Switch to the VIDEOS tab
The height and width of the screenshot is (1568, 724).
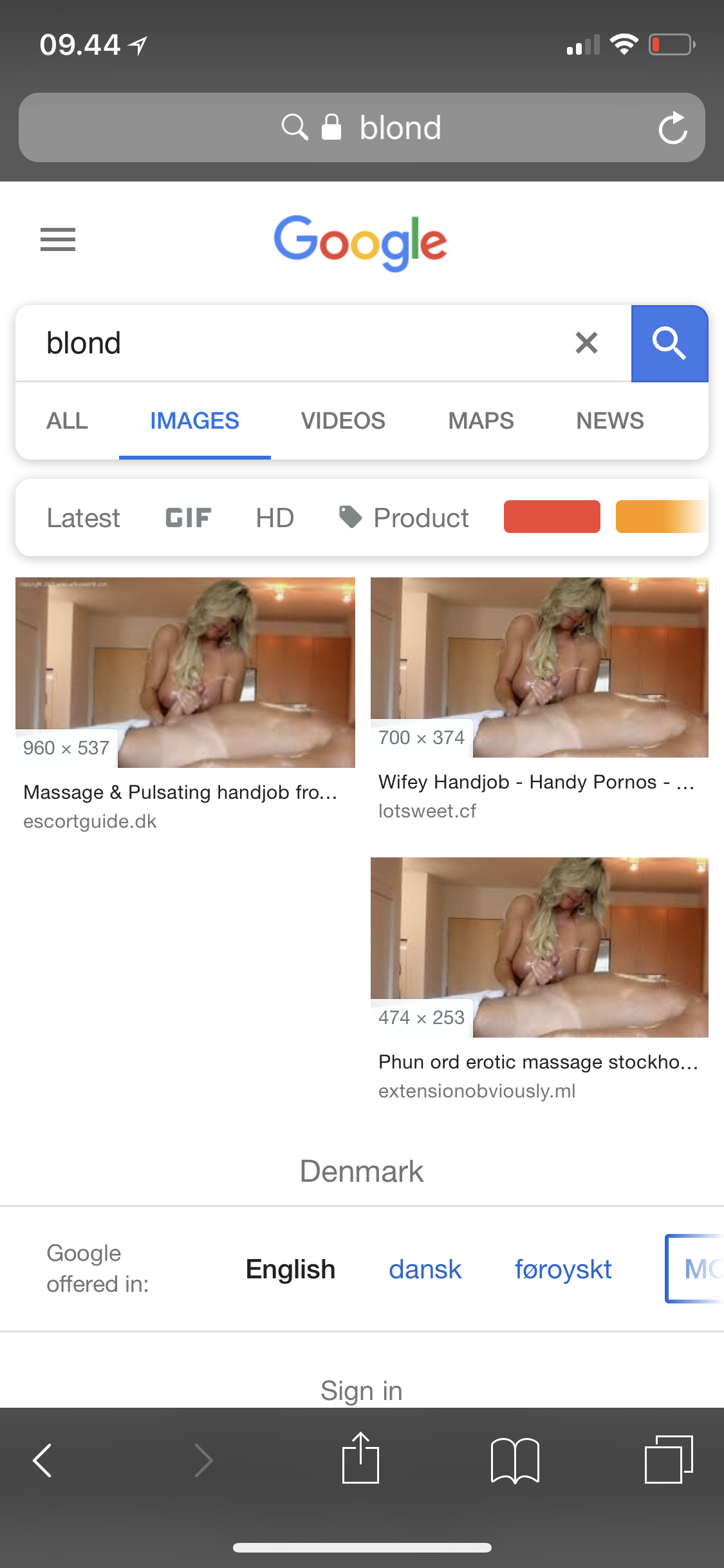pos(343,421)
